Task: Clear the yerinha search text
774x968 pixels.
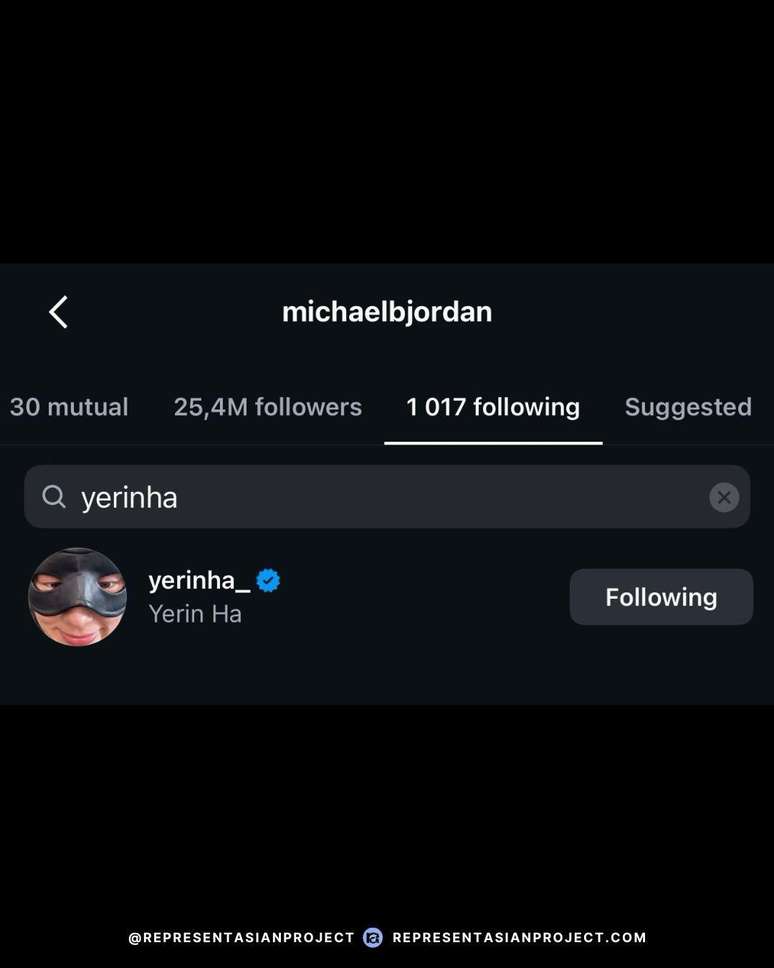Action: click(724, 497)
